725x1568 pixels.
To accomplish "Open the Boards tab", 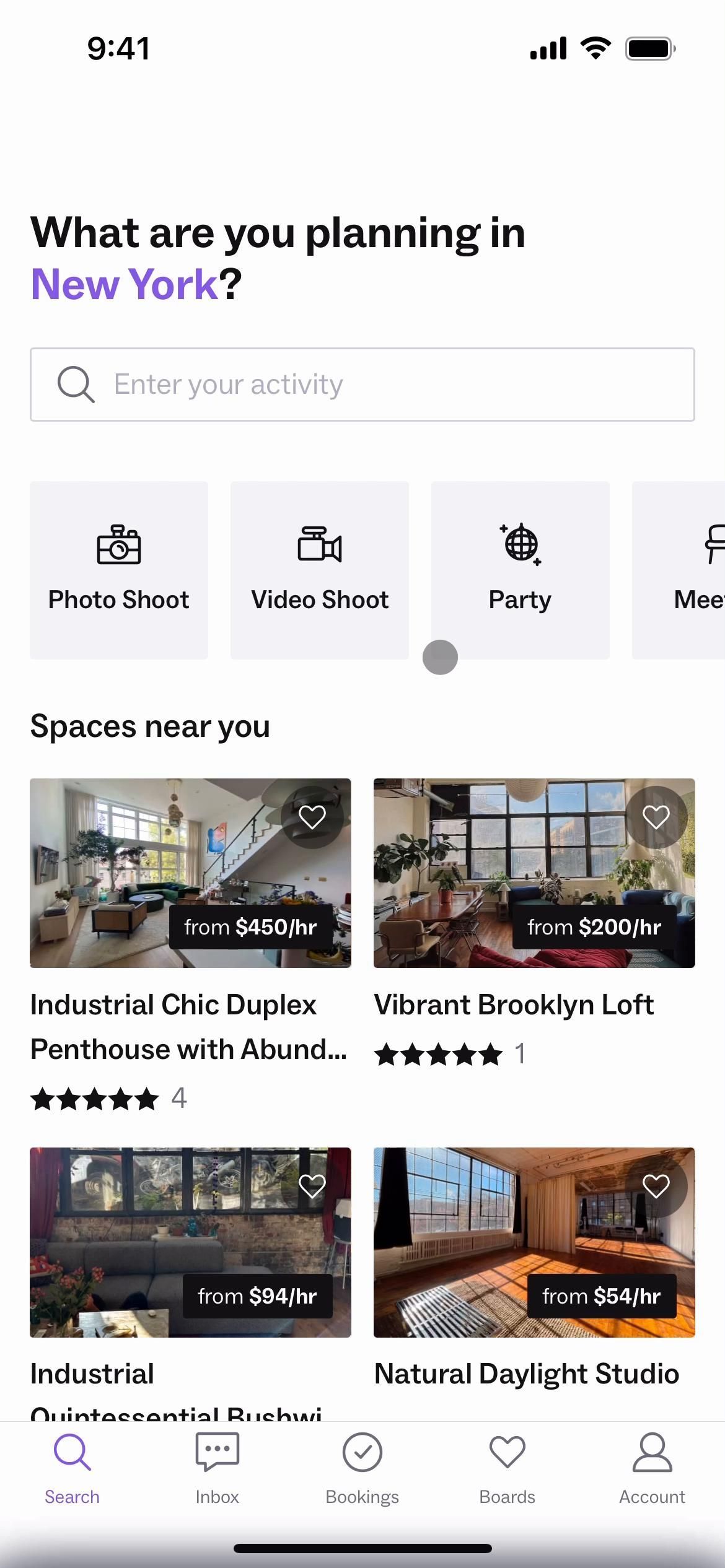I will click(x=507, y=1468).
